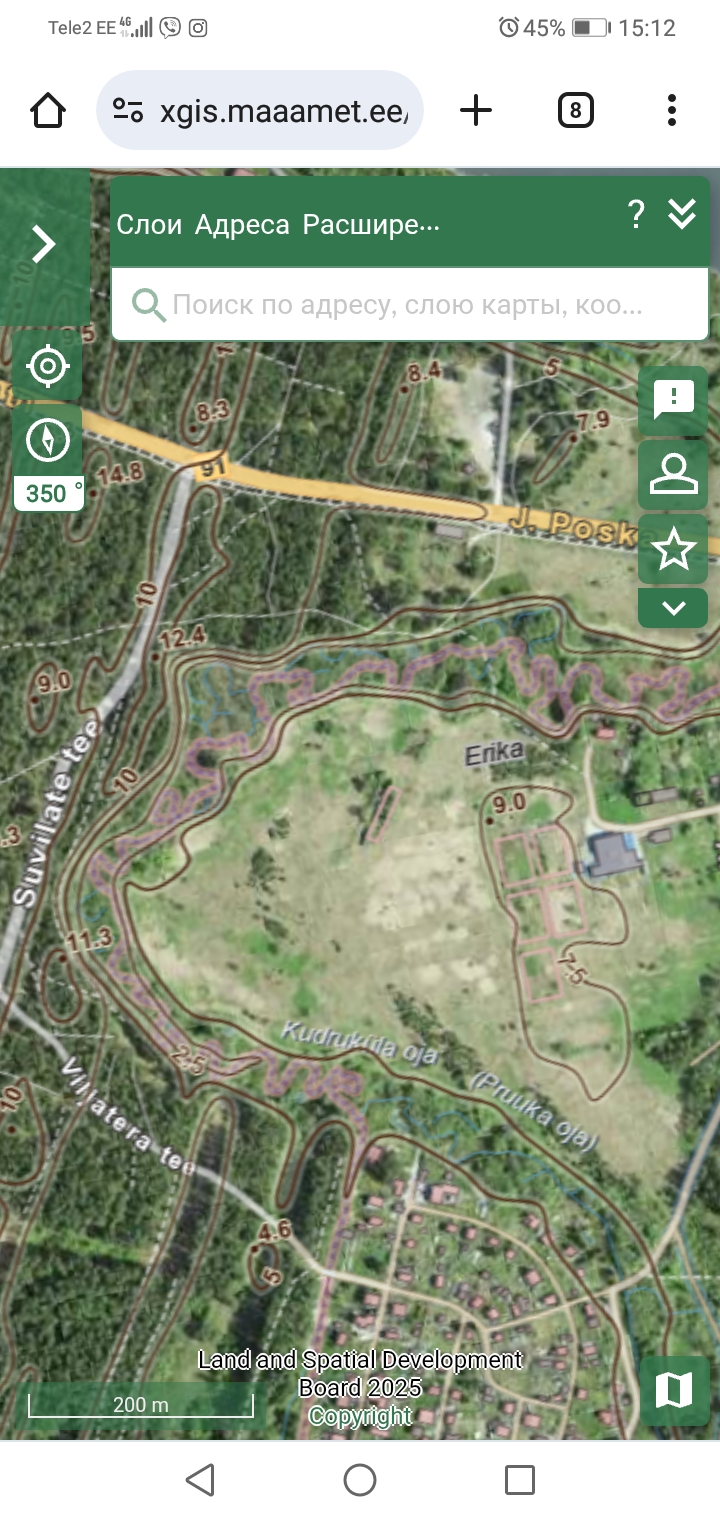
Task: Return to the previous screen
Action: click(200, 1479)
